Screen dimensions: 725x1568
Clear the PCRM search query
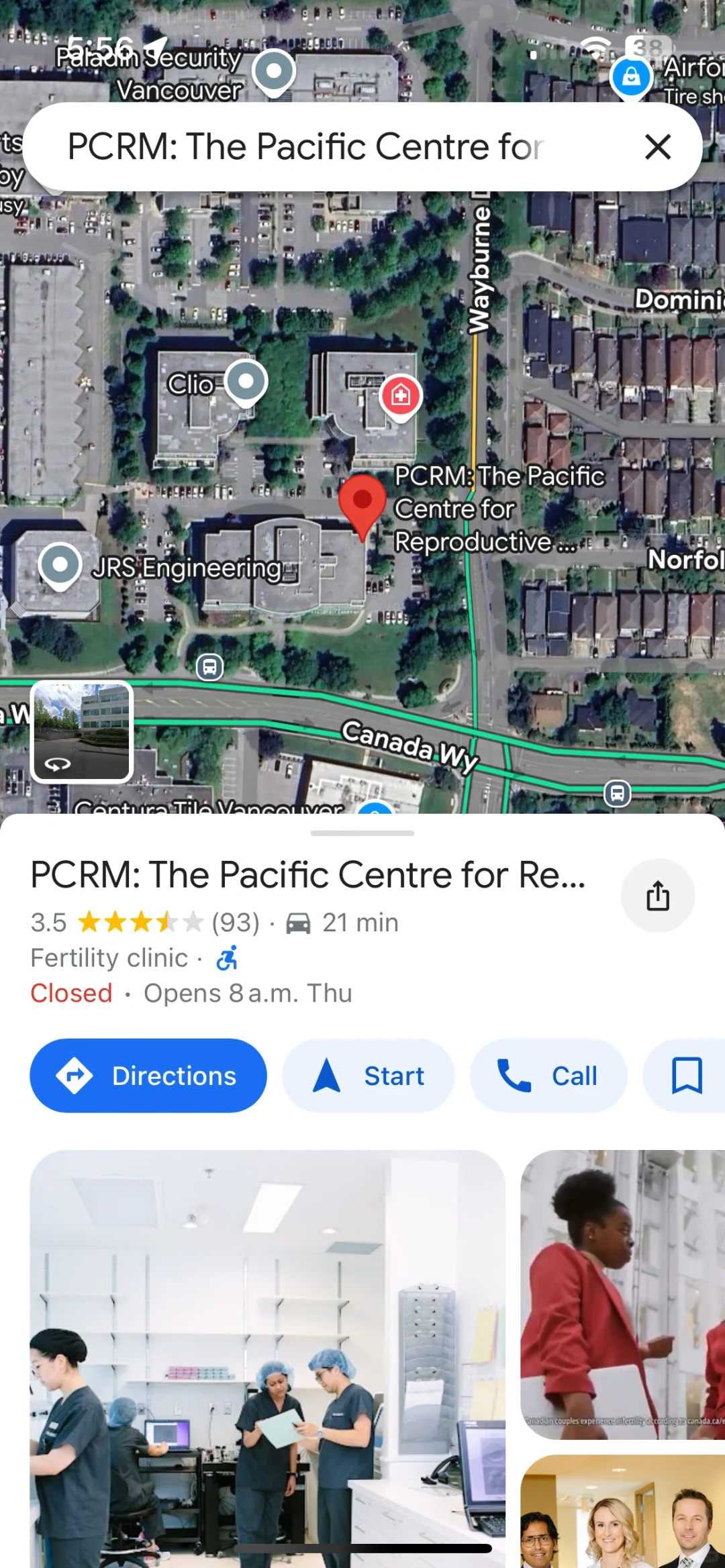coord(657,146)
